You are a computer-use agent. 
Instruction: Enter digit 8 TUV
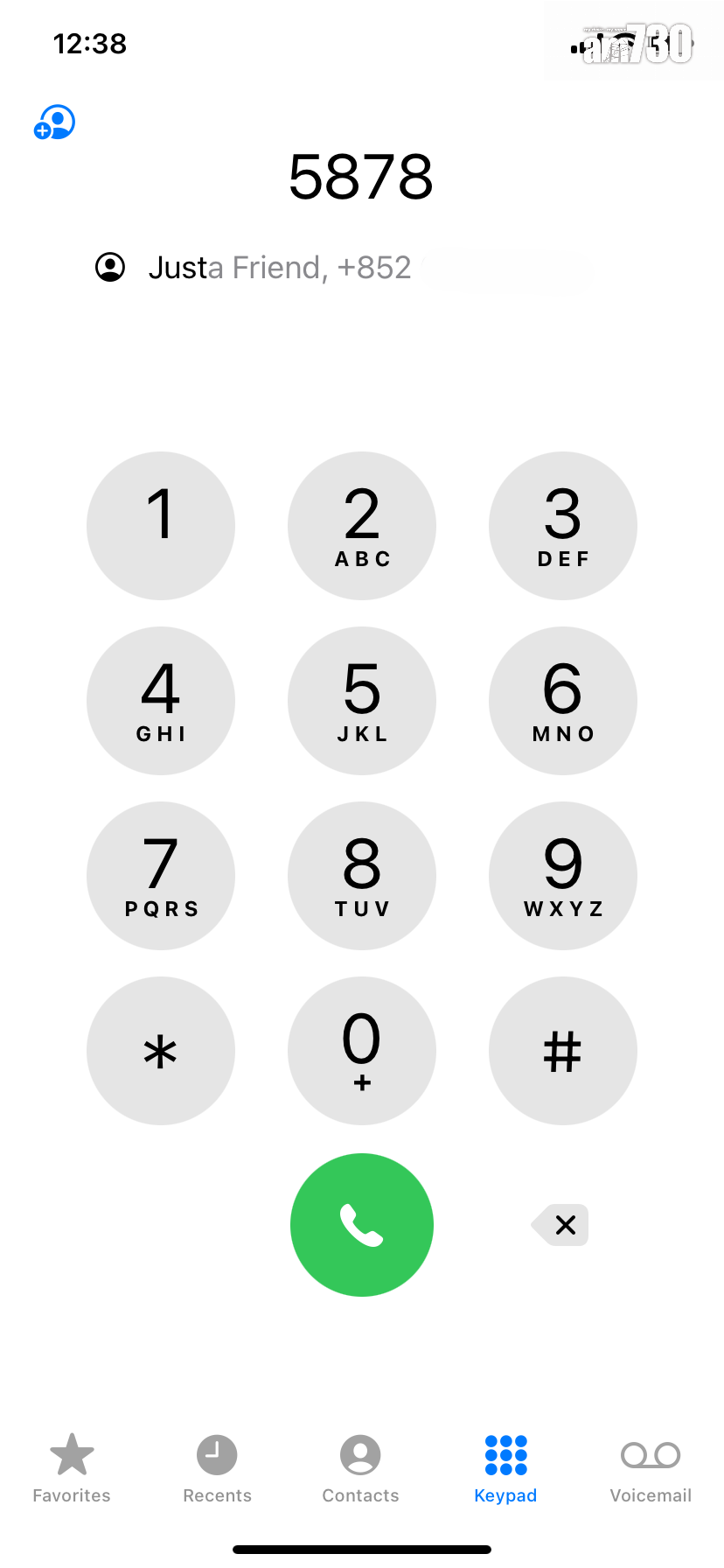pyautogui.click(x=362, y=876)
